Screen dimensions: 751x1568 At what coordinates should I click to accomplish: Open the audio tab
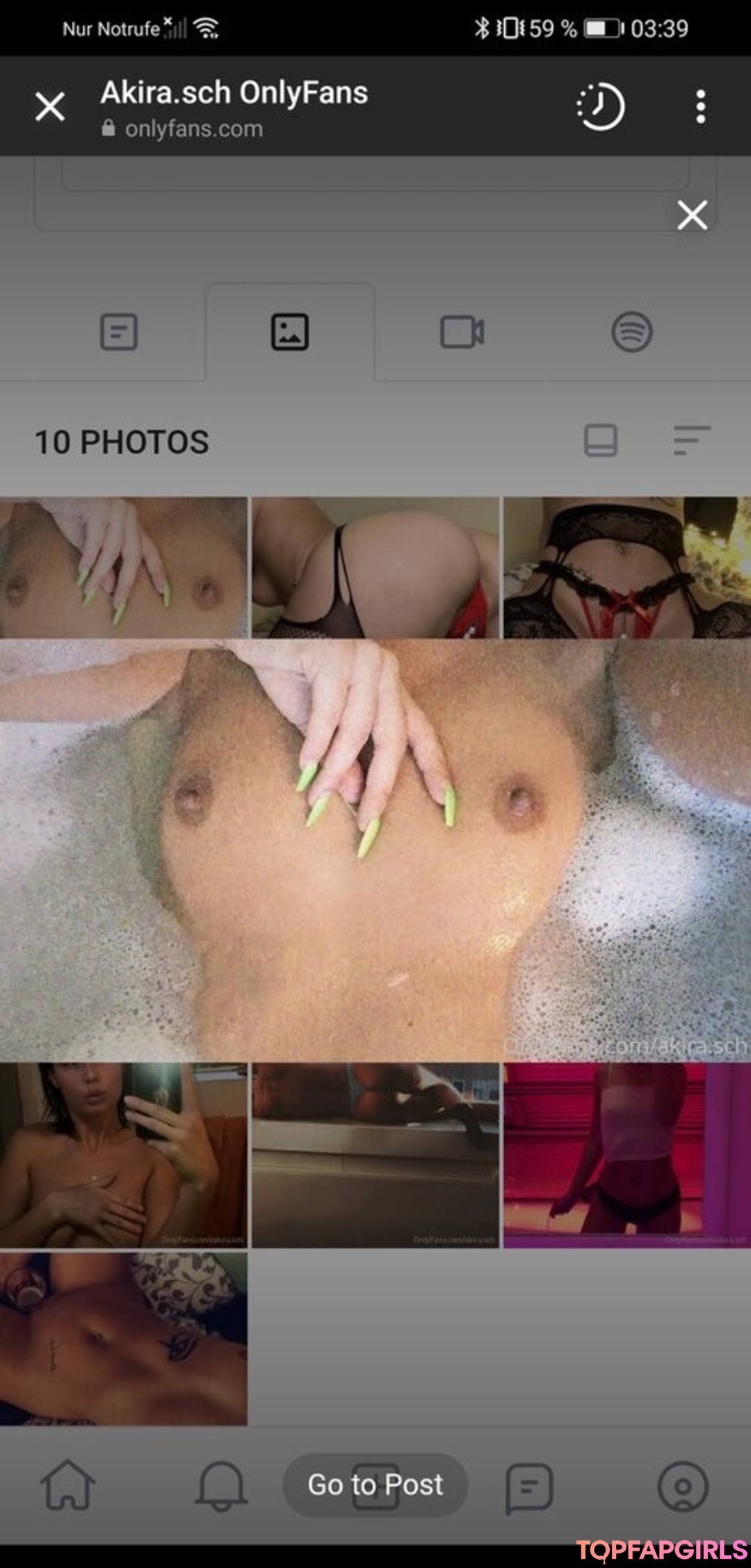(631, 332)
